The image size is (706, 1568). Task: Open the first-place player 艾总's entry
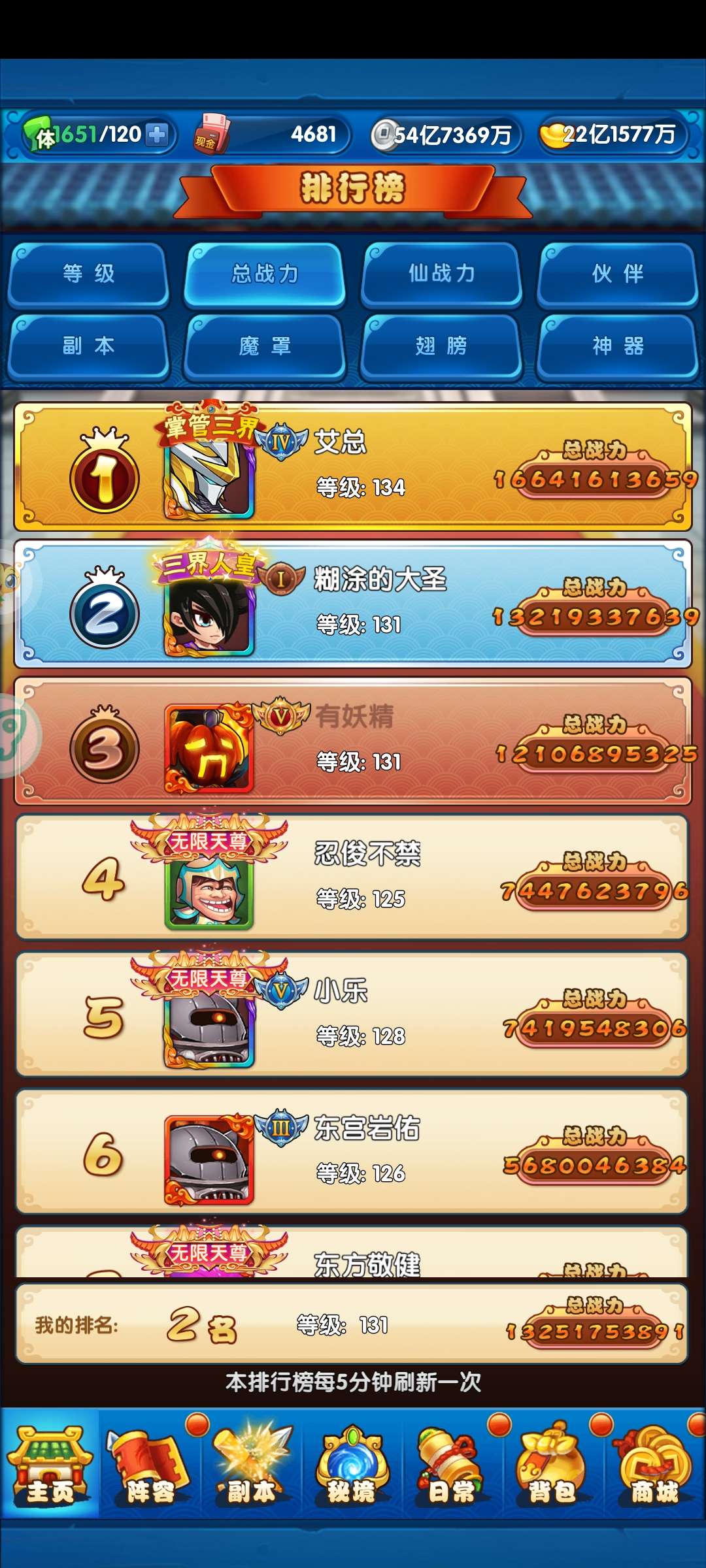(x=353, y=466)
